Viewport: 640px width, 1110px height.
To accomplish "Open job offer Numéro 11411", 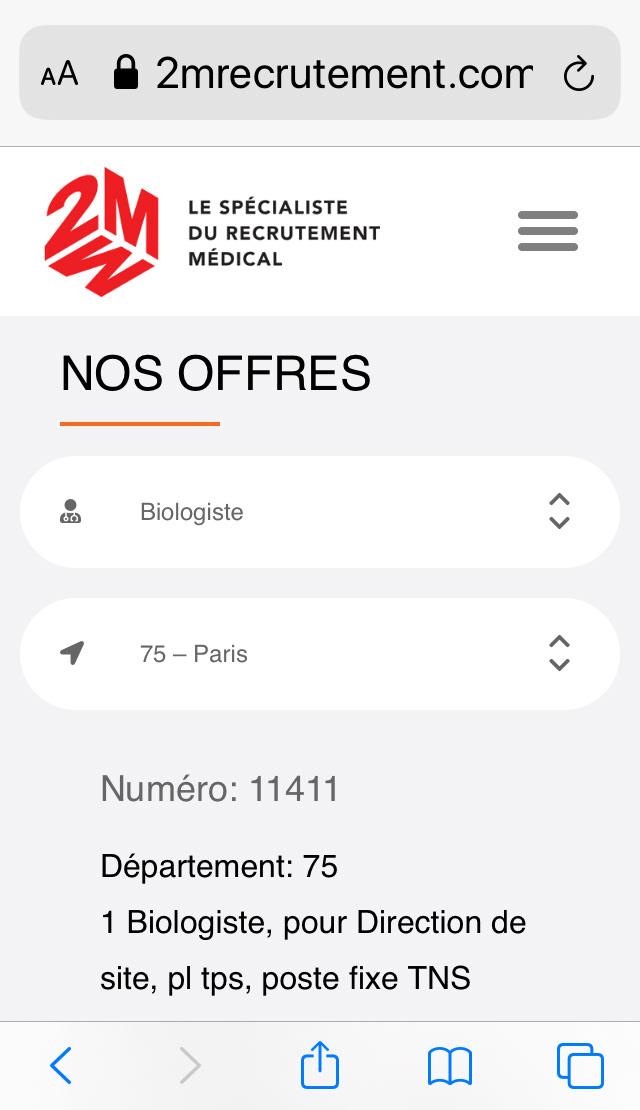I will 220,789.
